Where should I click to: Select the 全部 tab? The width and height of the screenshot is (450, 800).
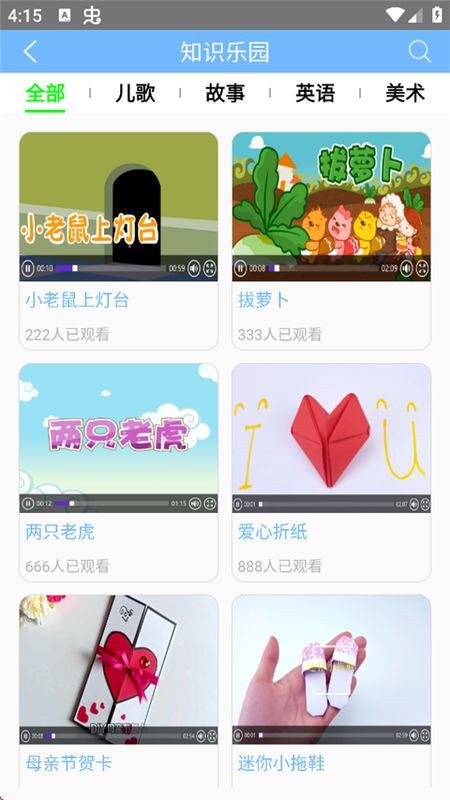45,93
